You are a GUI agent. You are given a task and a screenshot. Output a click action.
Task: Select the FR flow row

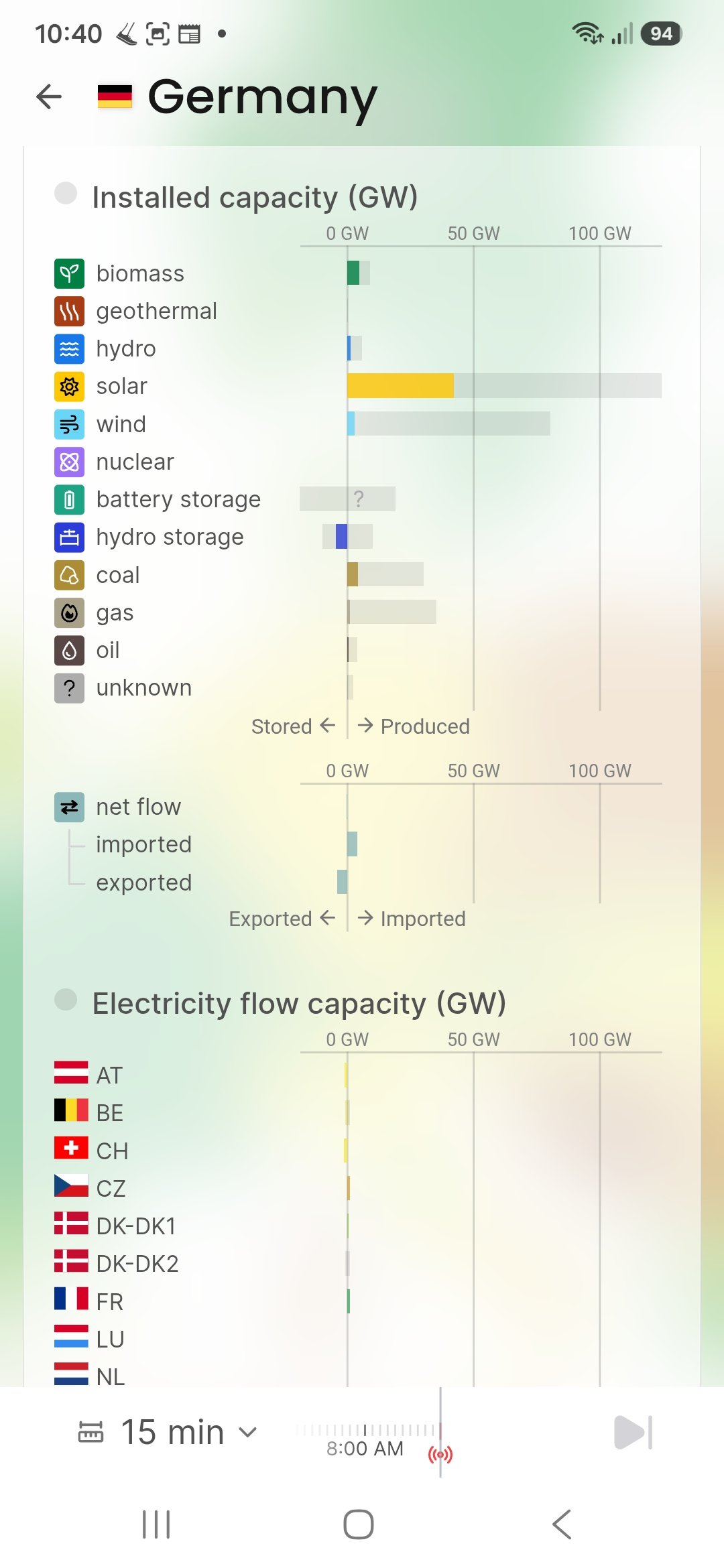click(358, 1301)
